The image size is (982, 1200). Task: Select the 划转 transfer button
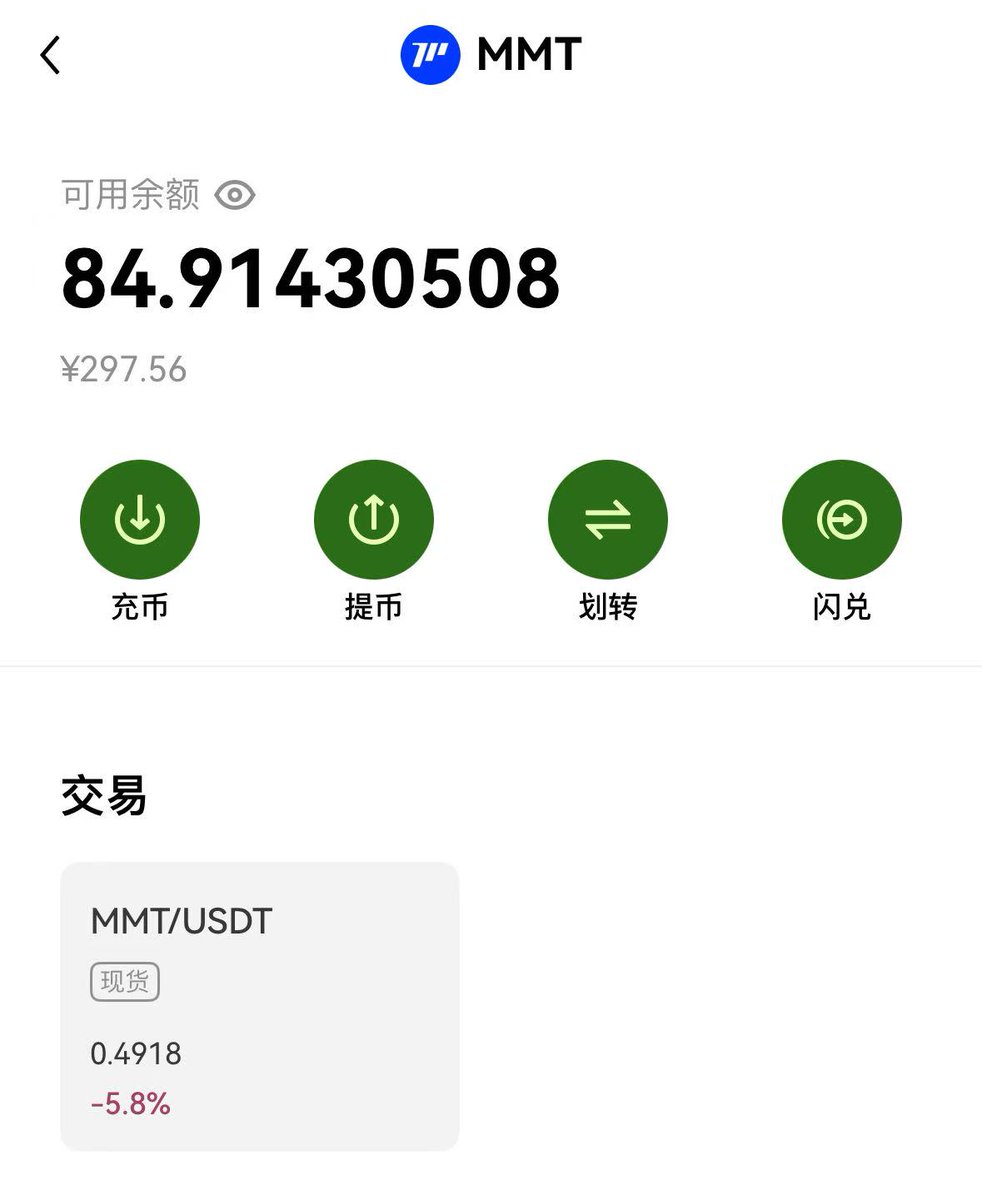(x=608, y=520)
